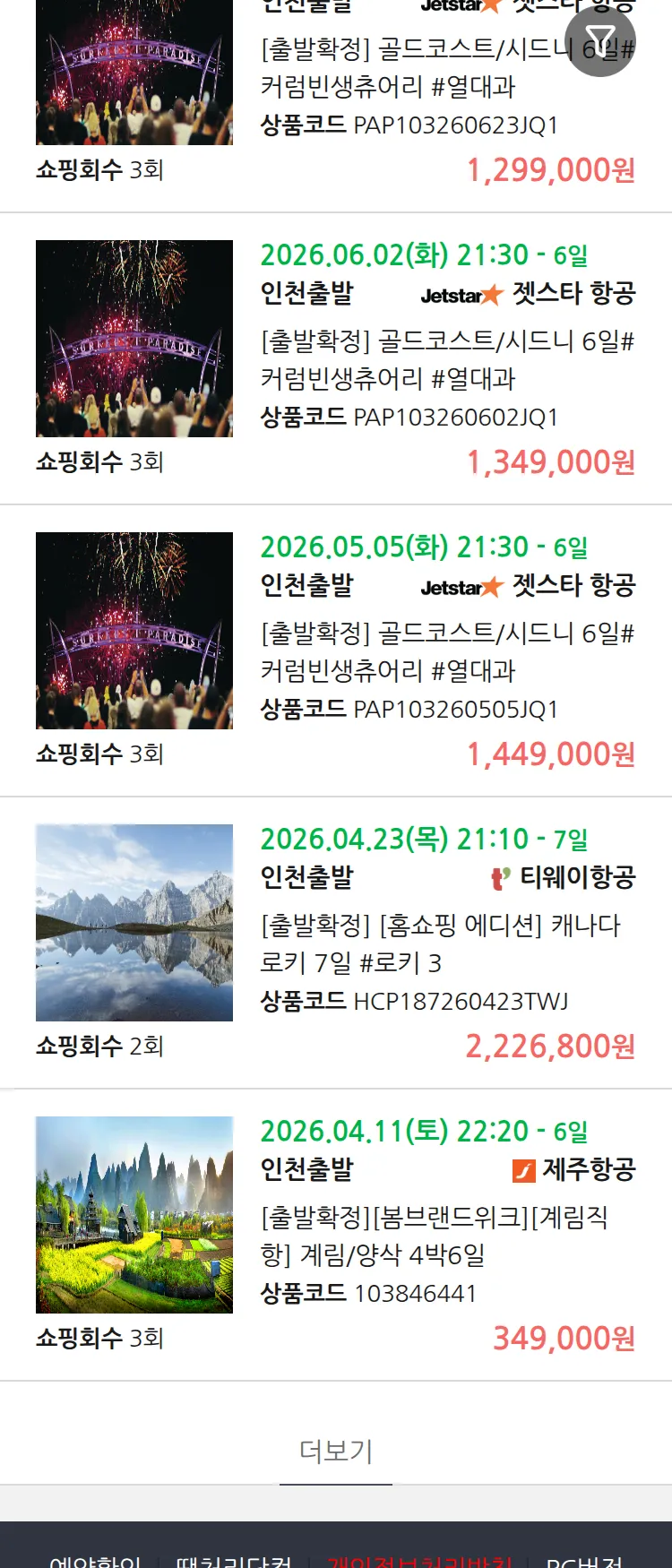Open the 1,299,000원 Gold Coast/Sydney package

pyautogui.click(x=403, y=87)
